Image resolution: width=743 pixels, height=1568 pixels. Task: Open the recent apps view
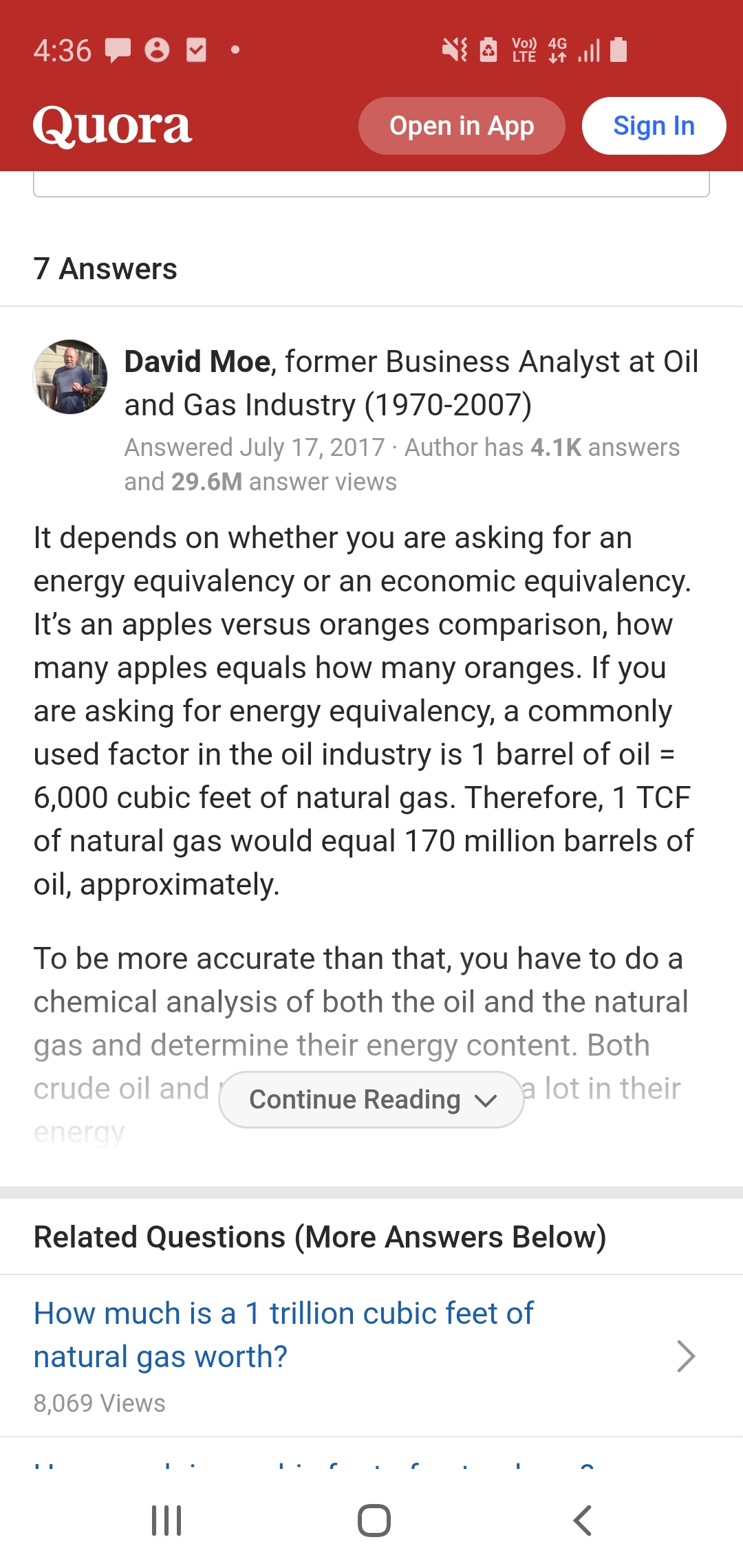166,1520
